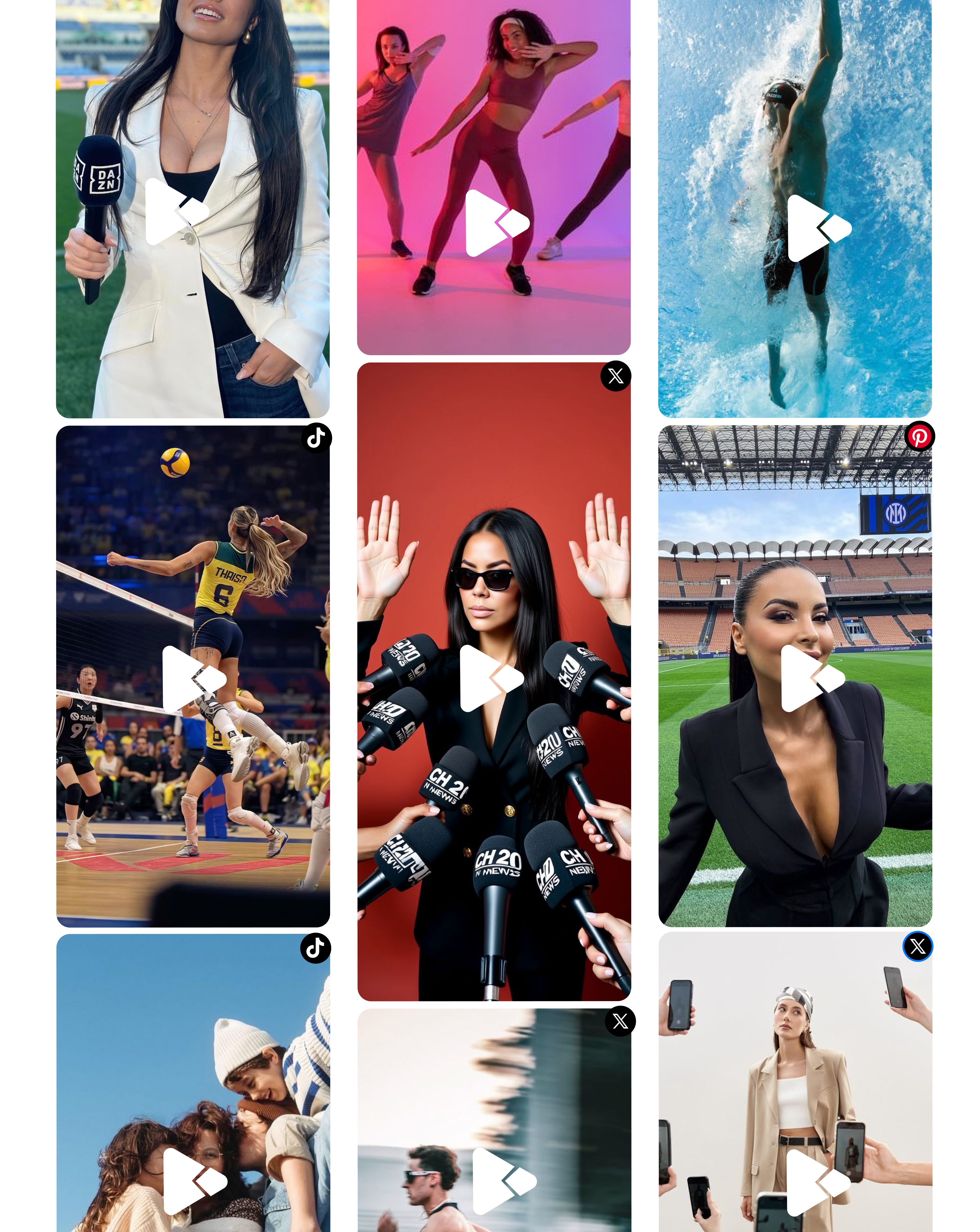
Task: Tap the X badge on microphones video
Action: (x=615, y=376)
